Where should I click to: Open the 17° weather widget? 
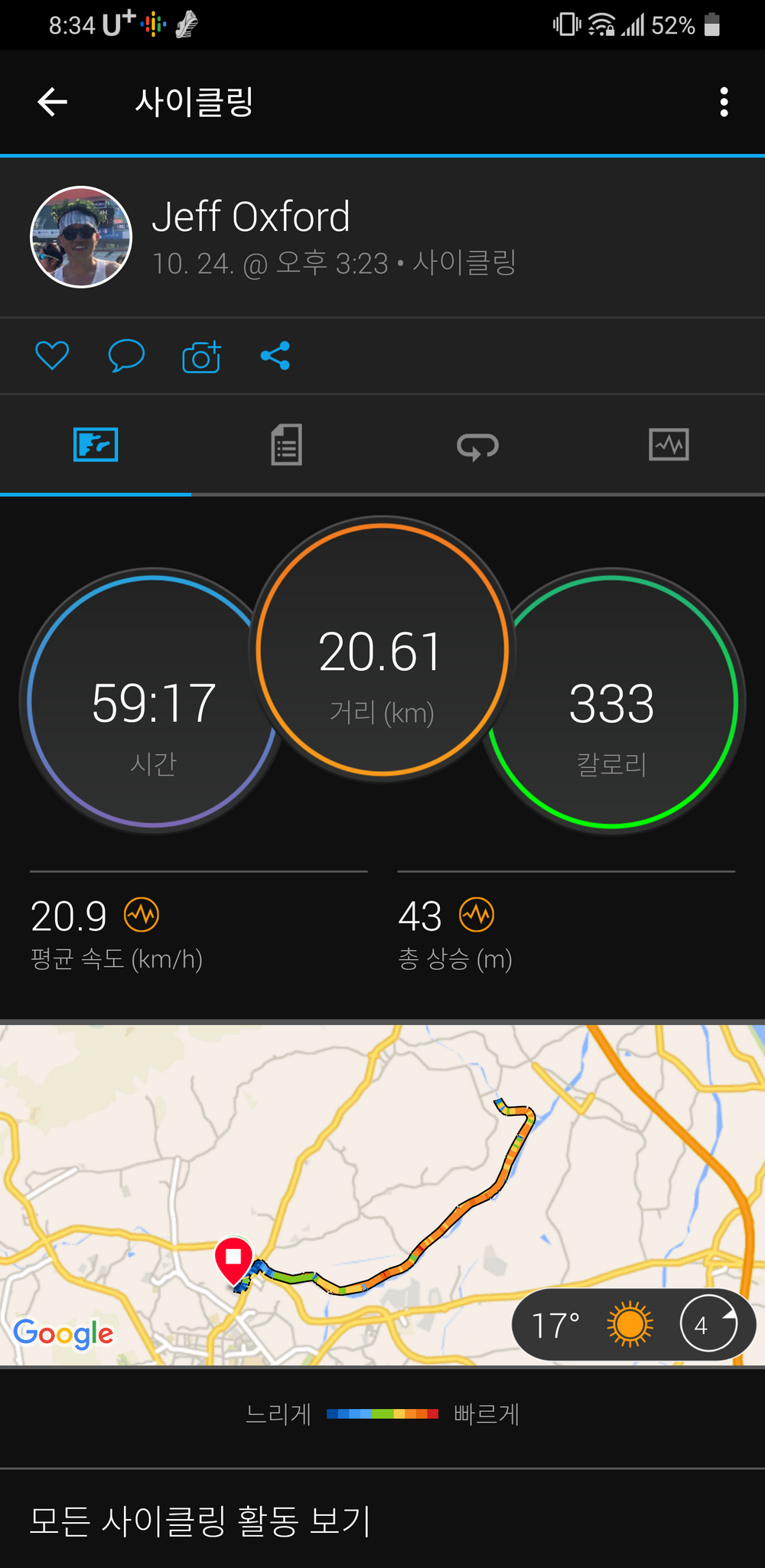tap(633, 1324)
